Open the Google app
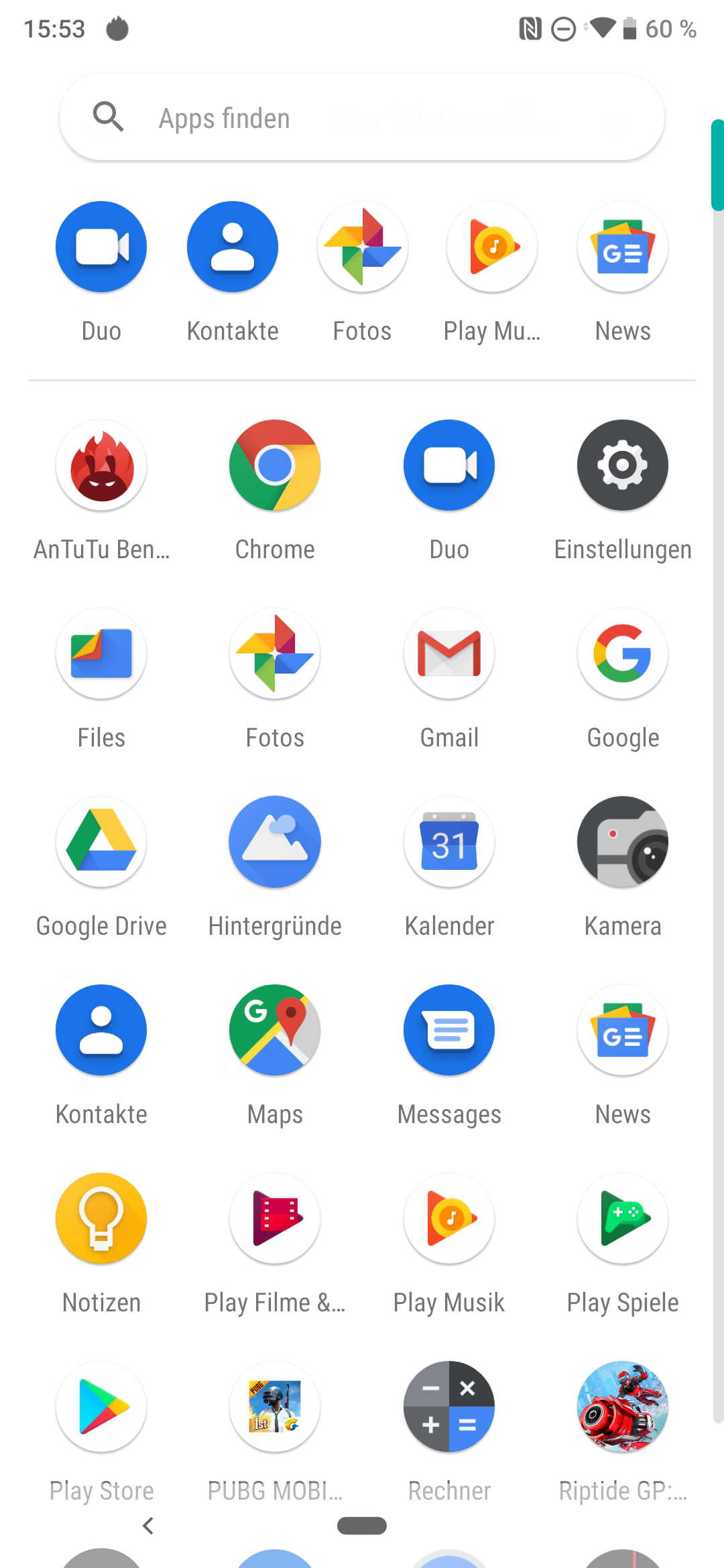This screenshot has width=724, height=1568. coord(623,654)
